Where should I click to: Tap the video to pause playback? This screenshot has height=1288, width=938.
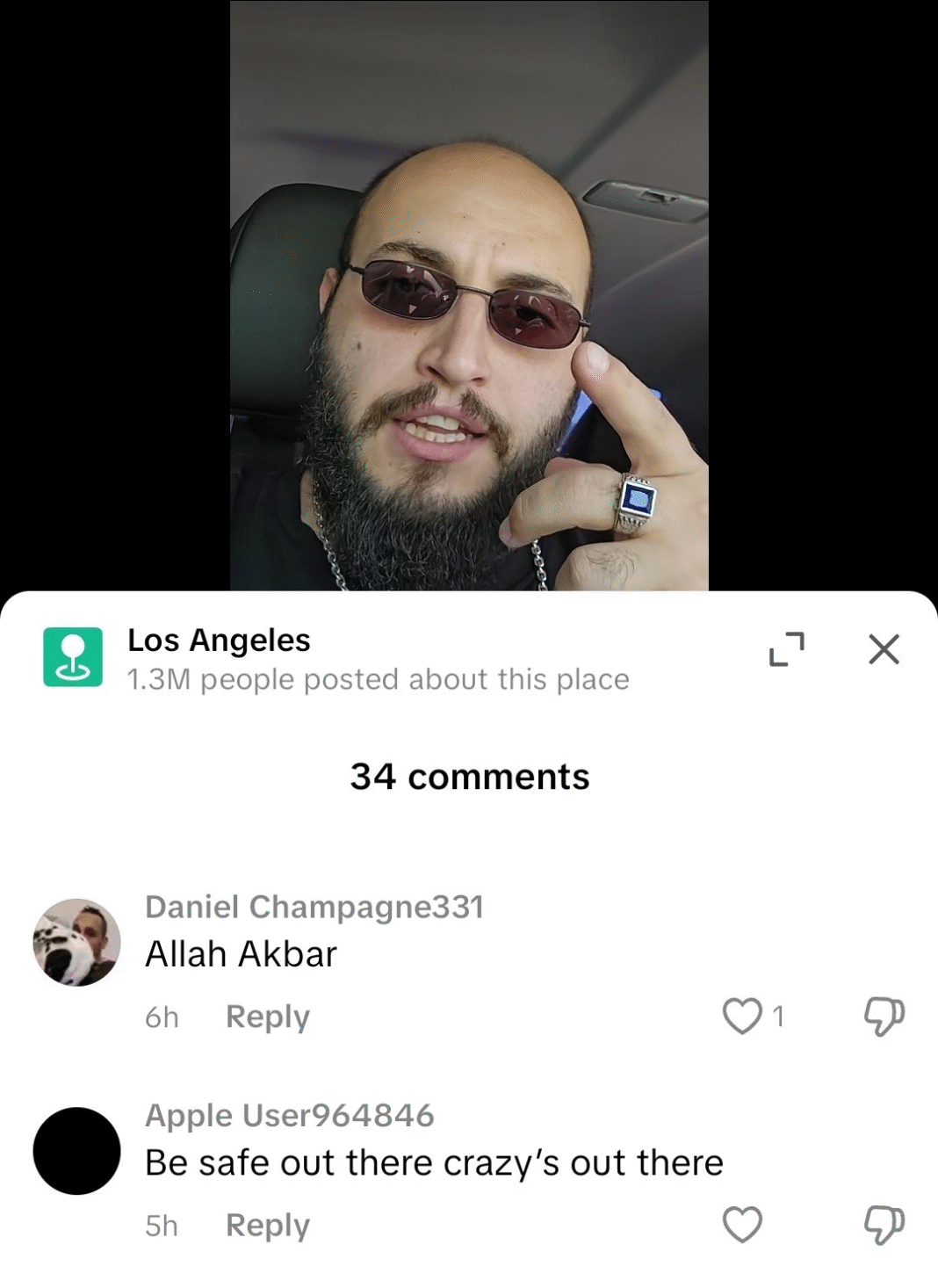pyautogui.click(x=469, y=294)
